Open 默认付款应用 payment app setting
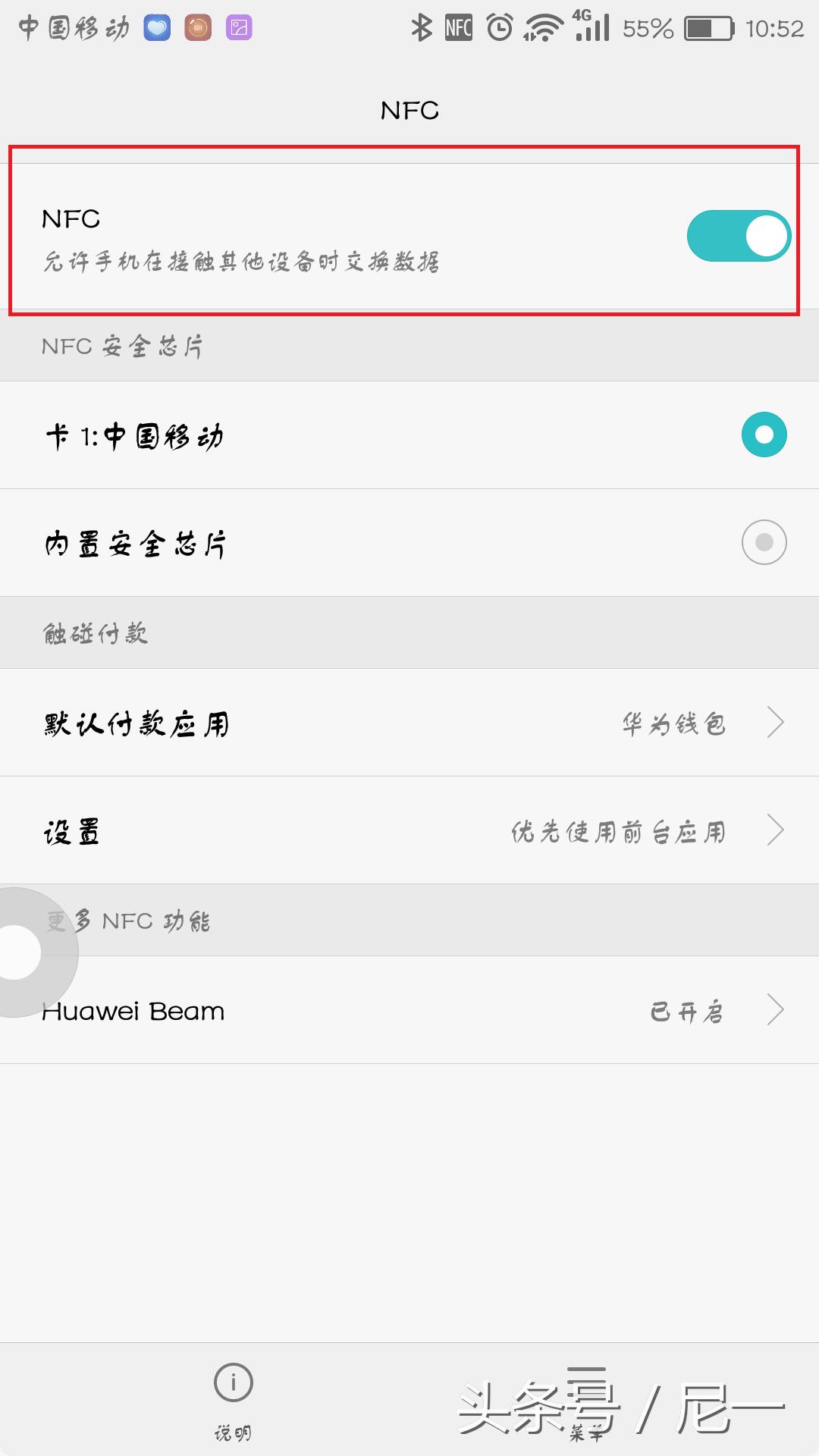 pos(409,723)
